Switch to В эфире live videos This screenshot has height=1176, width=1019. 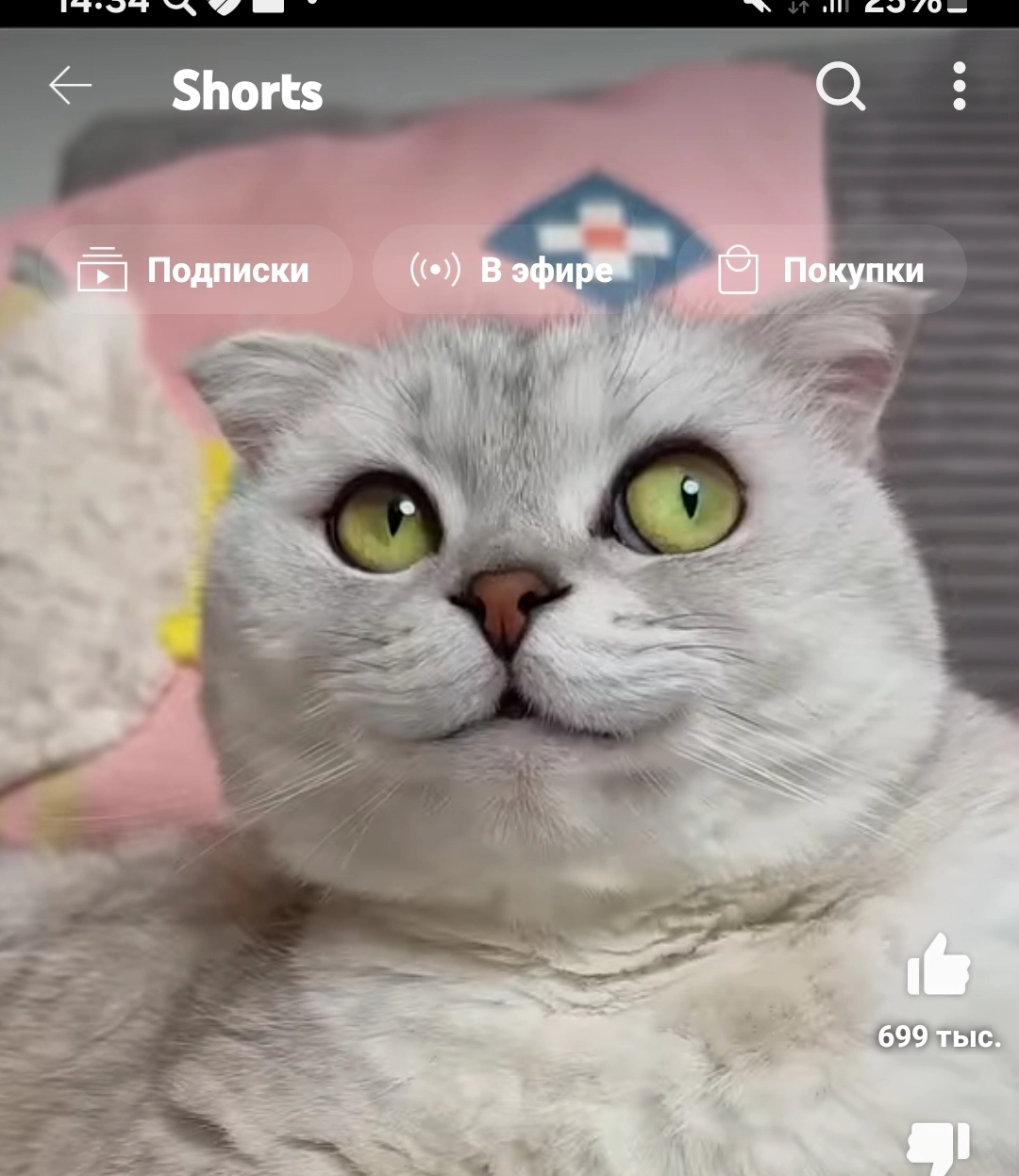(x=514, y=270)
